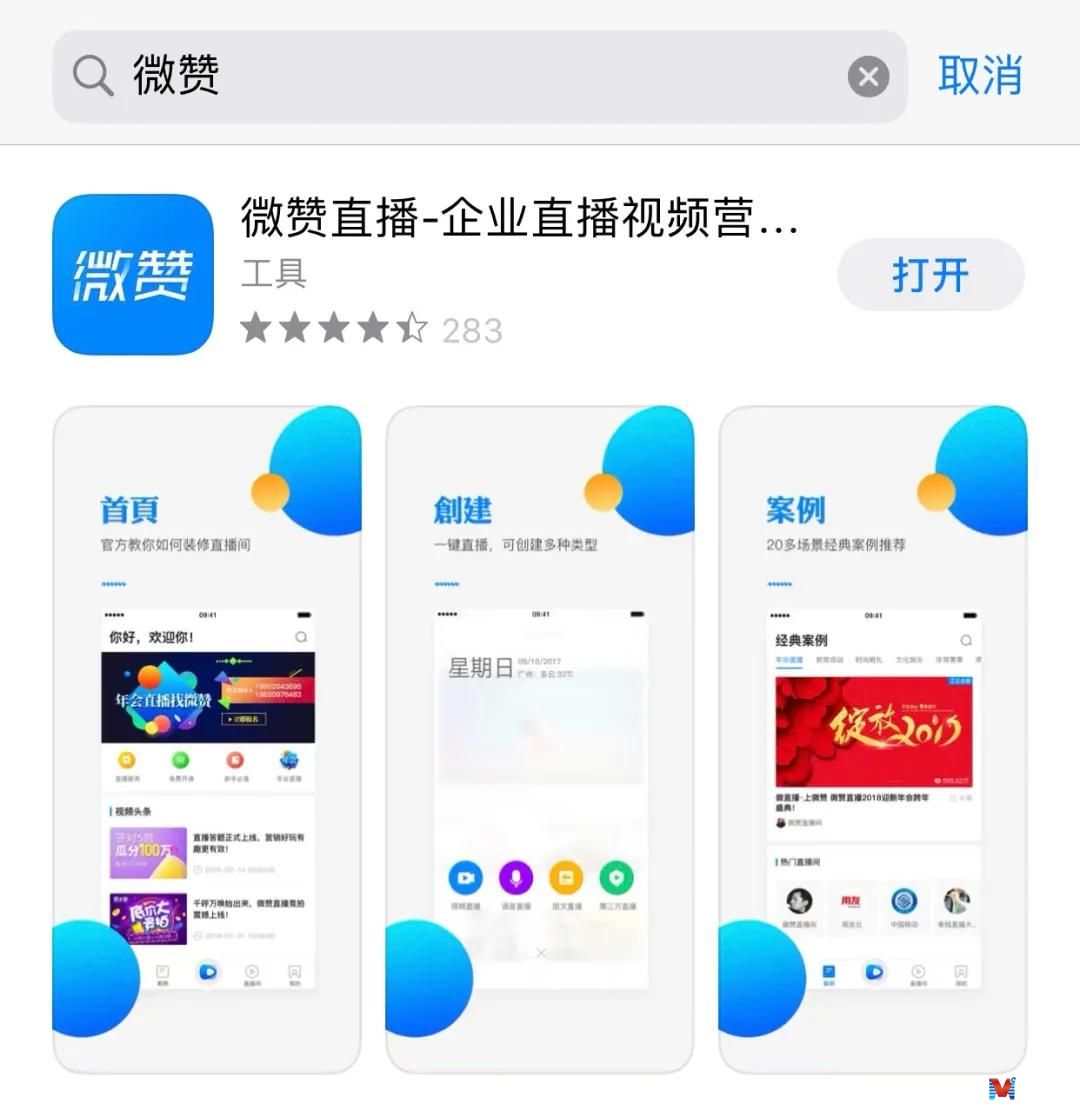The image size is (1080, 1104).
Task: View the 首页 preview screenshot
Action: (207, 740)
